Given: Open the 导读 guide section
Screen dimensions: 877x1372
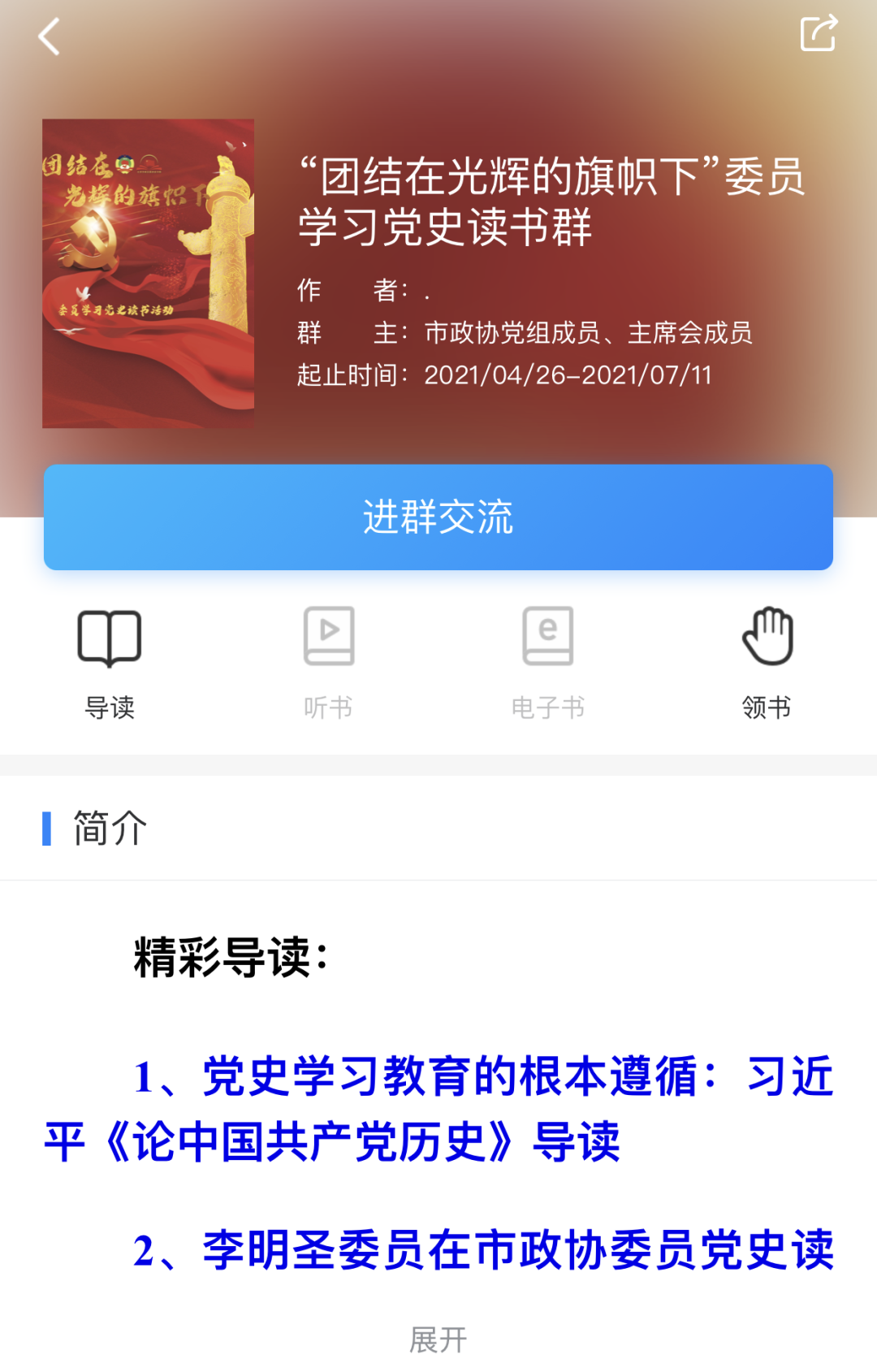Looking at the screenshot, I should point(110,662).
